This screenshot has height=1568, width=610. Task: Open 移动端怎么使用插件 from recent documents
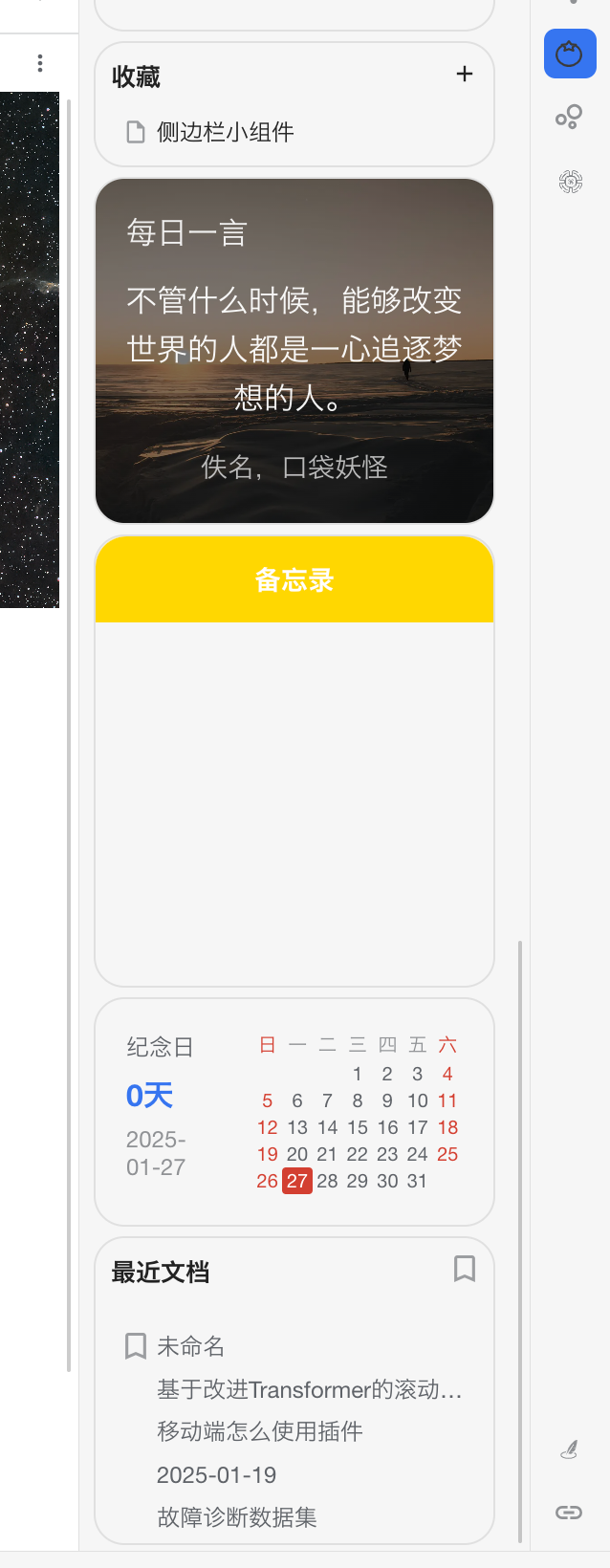[x=259, y=1431]
